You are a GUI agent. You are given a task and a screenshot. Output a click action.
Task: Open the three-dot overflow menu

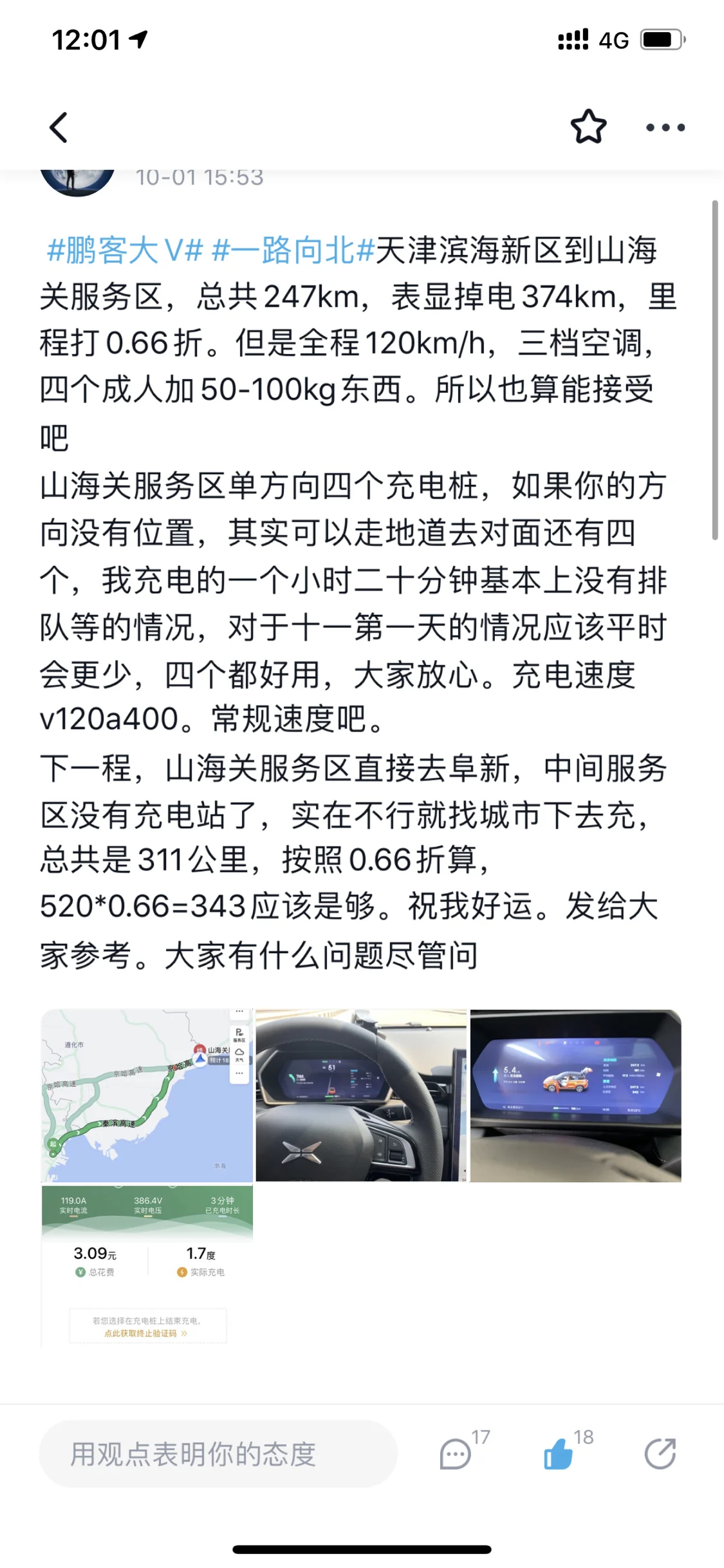pos(665,128)
